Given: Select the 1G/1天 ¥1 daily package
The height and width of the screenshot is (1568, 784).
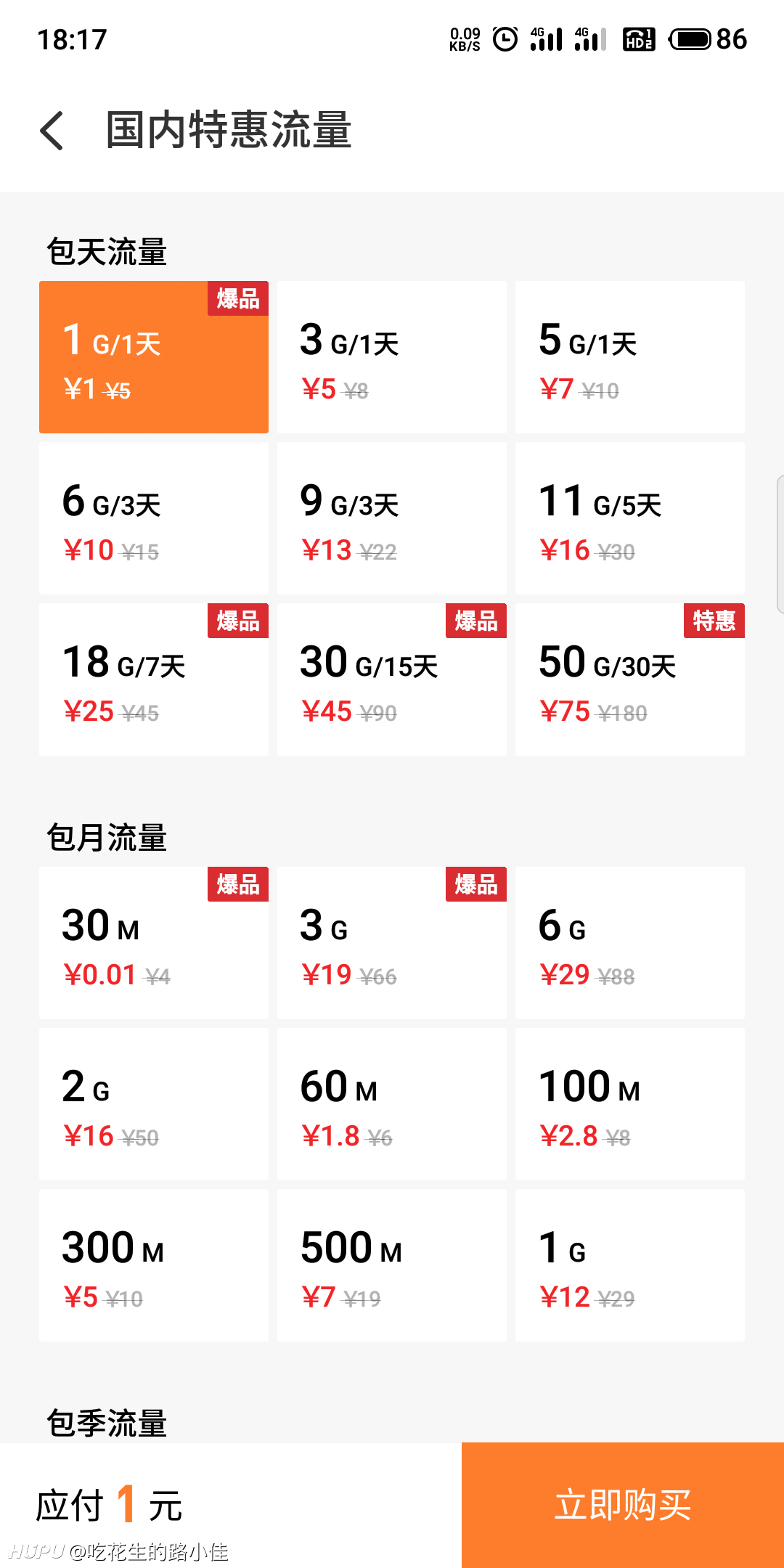Looking at the screenshot, I should [x=154, y=357].
